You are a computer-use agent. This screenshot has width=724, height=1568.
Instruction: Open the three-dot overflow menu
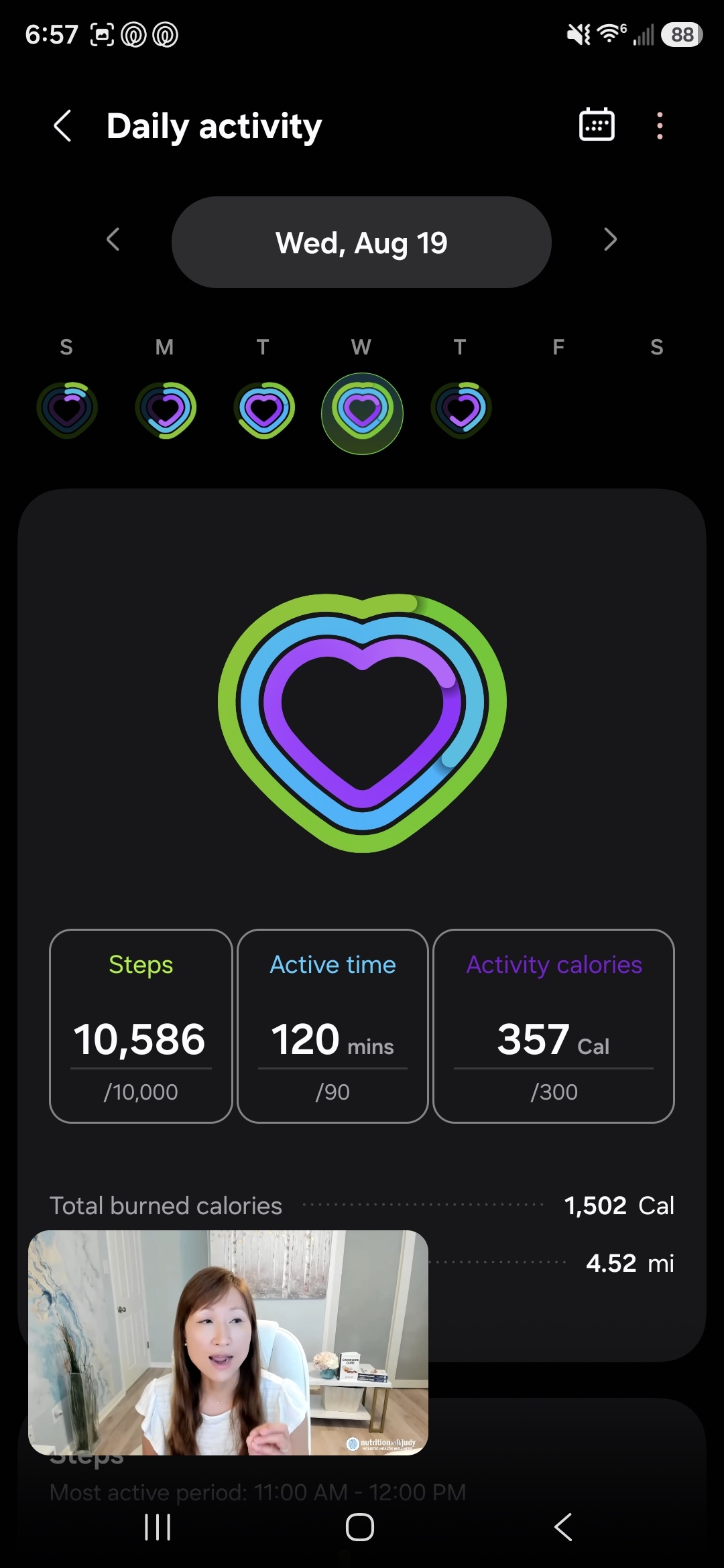point(660,126)
